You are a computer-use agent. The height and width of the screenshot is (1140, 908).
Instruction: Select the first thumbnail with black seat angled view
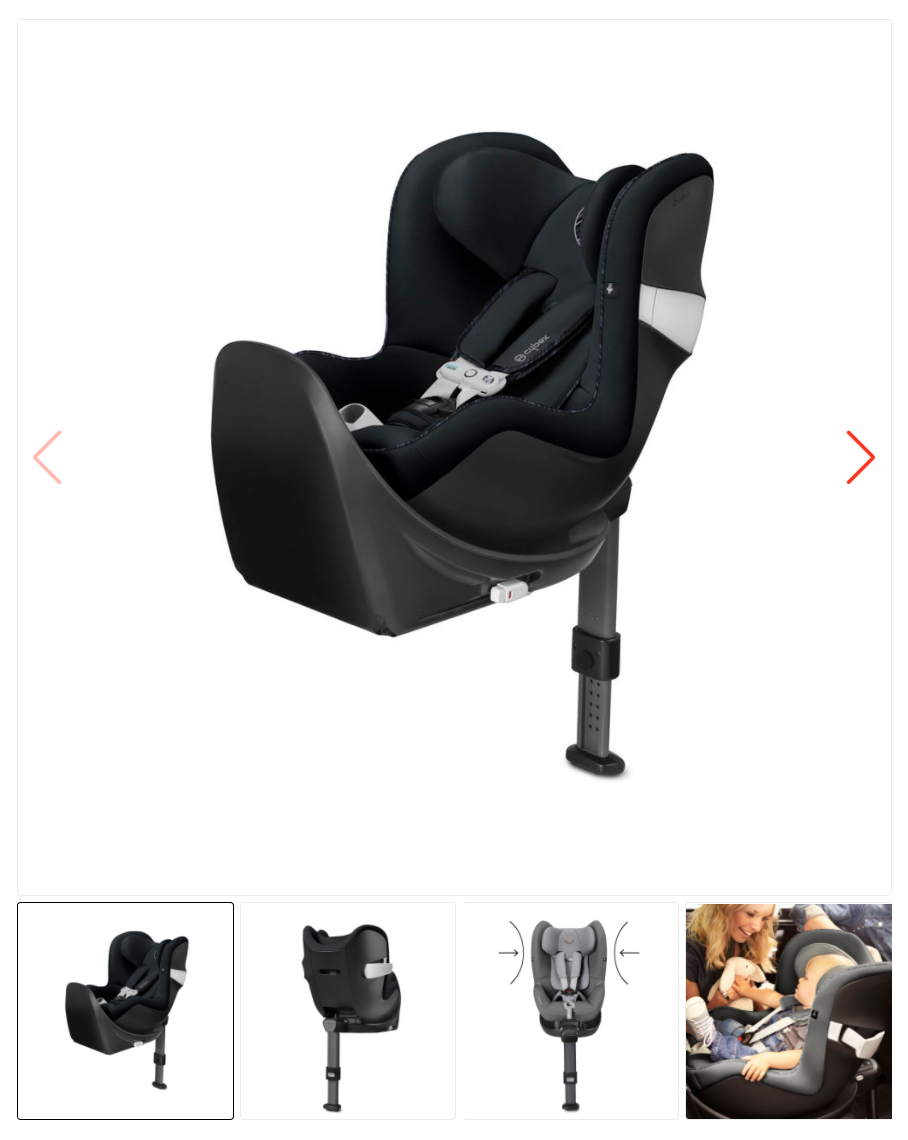126,1011
